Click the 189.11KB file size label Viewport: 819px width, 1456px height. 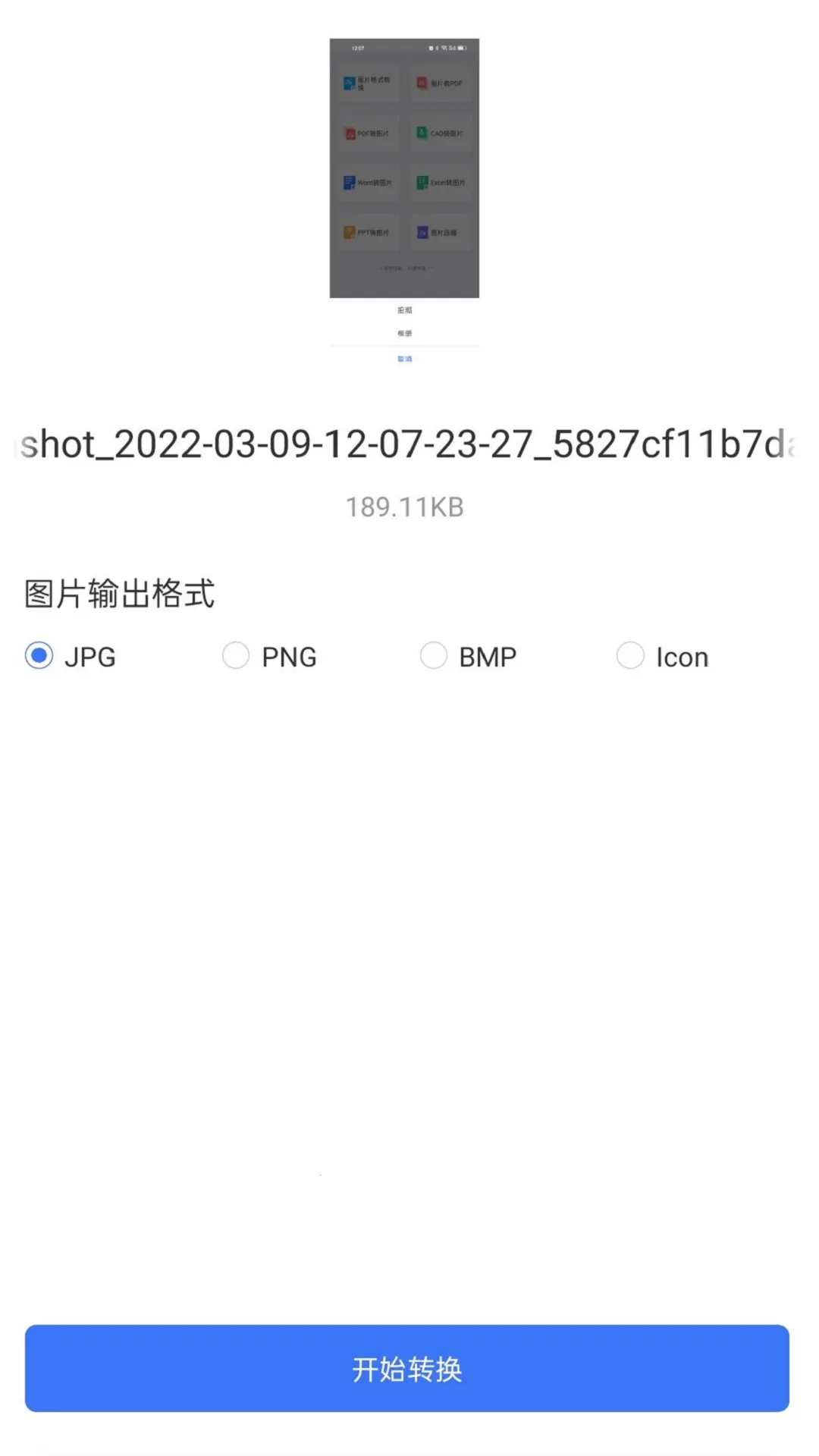pos(405,507)
